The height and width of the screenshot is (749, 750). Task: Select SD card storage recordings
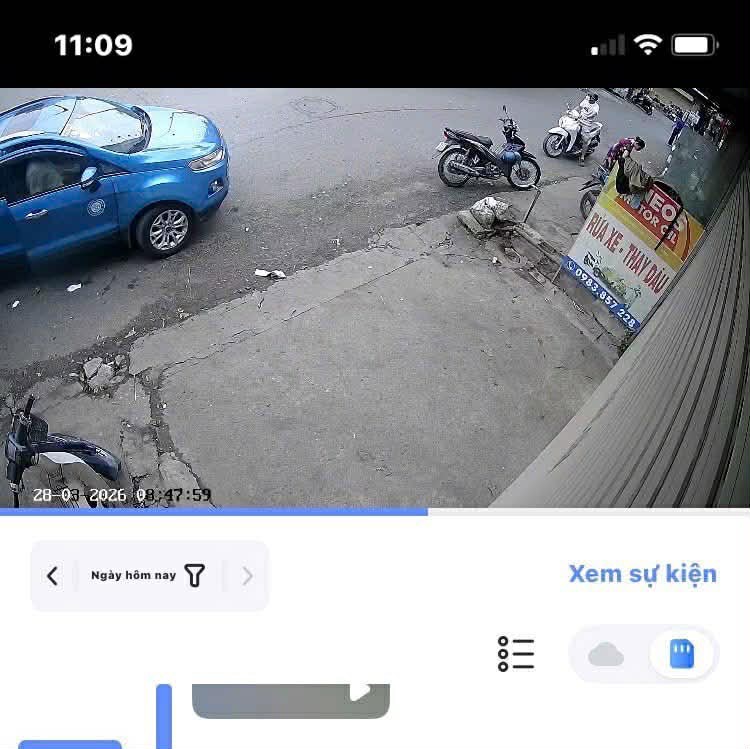(682, 655)
